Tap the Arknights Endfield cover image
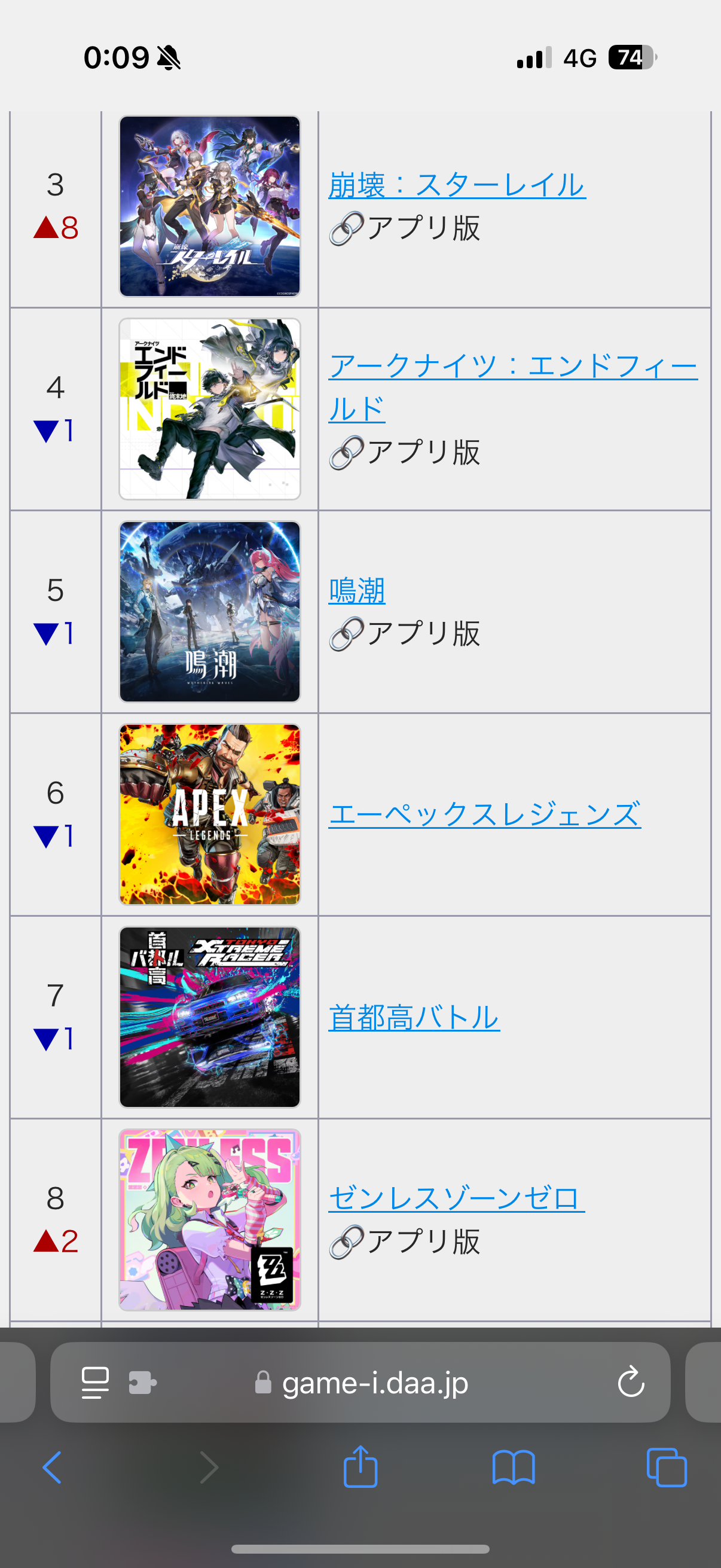Screen dimensions: 721x1568 (209, 409)
